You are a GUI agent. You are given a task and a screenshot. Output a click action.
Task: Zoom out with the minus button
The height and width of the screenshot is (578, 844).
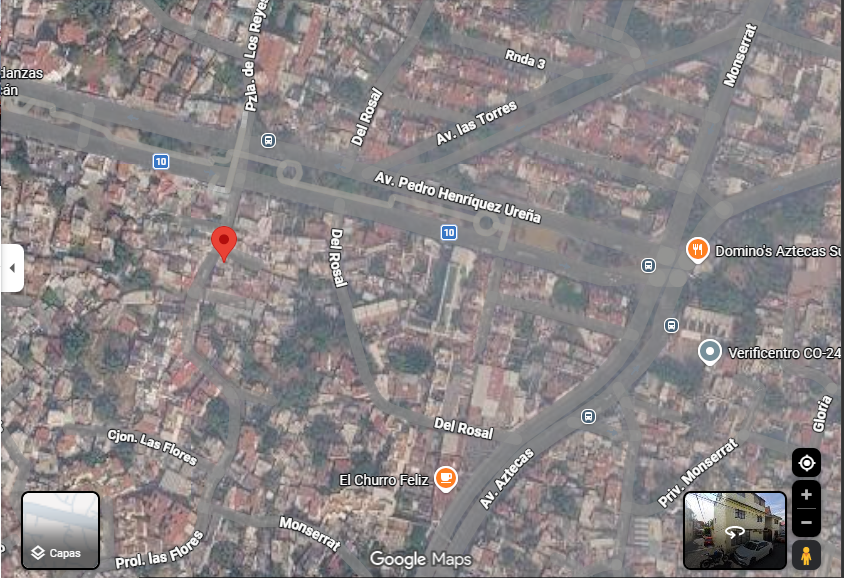click(806, 523)
